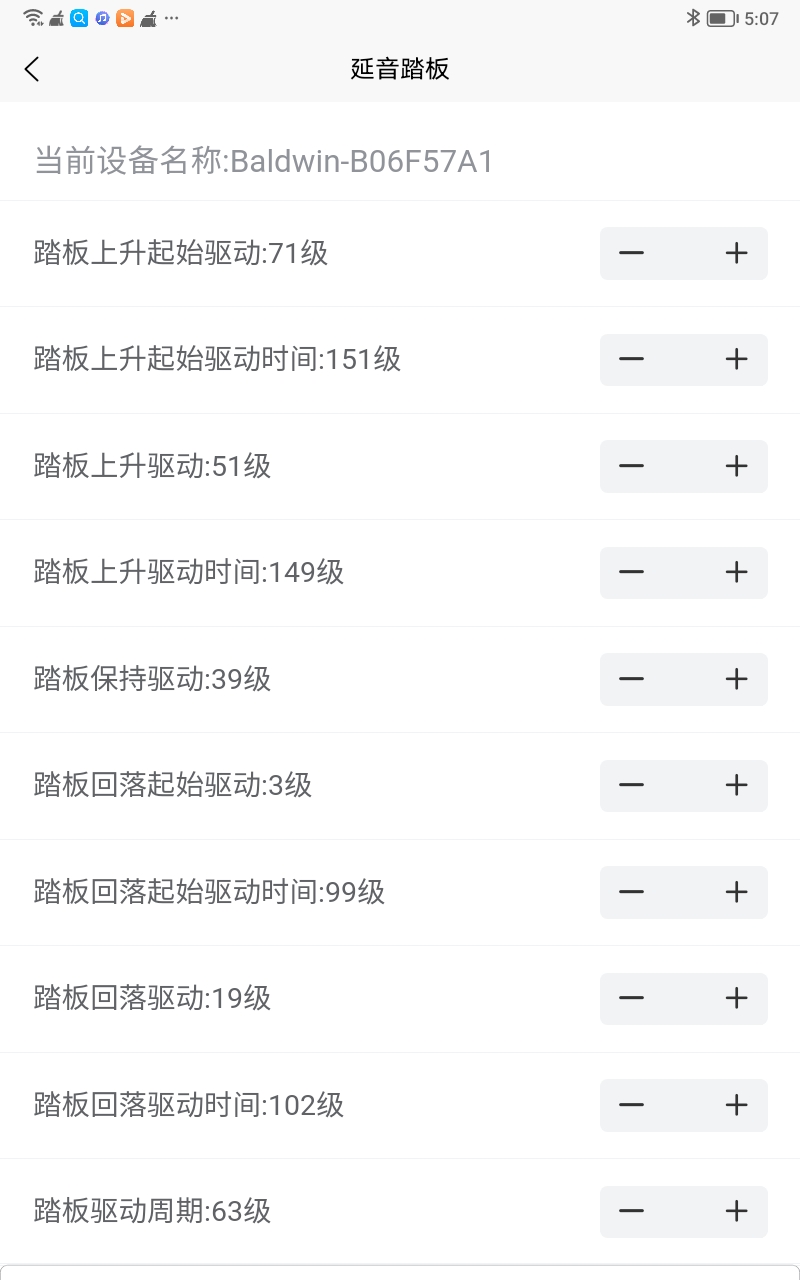Decrease 踏板驱动周期 below 63级
Screen dimensions: 800x1280
click(x=631, y=1211)
